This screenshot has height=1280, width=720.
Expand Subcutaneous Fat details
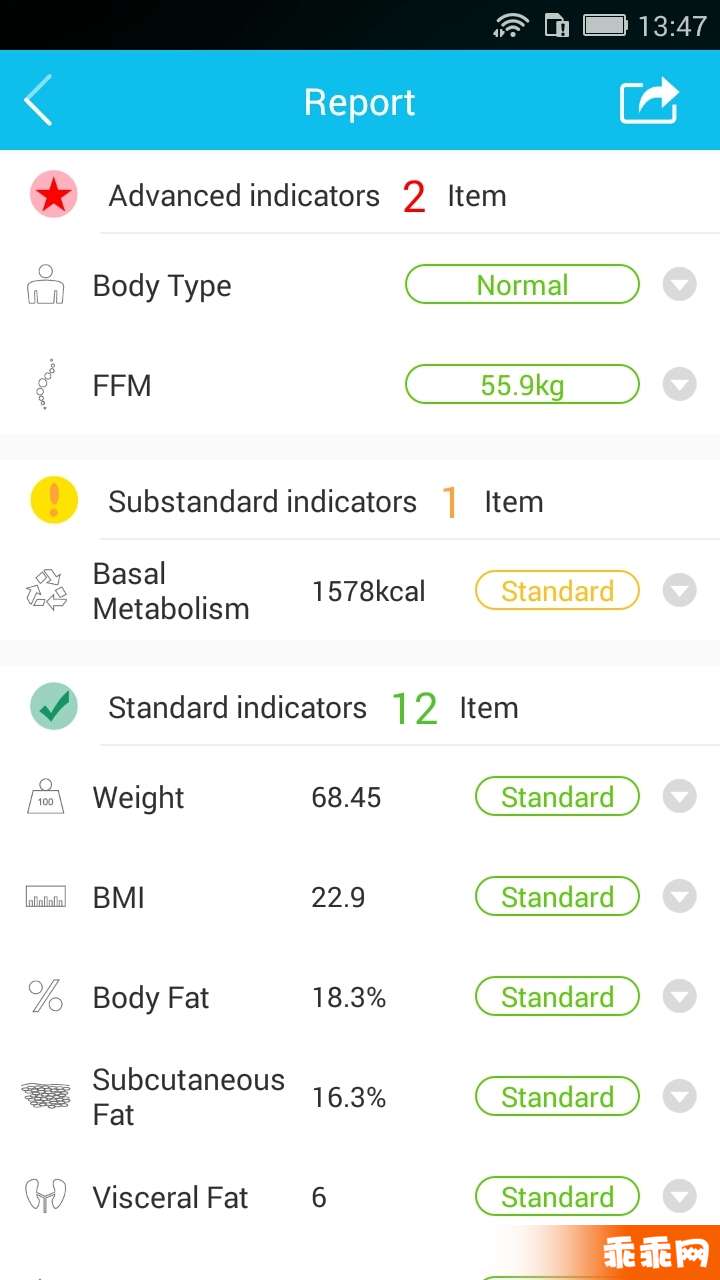pyautogui.click(x=680, y=1097)
